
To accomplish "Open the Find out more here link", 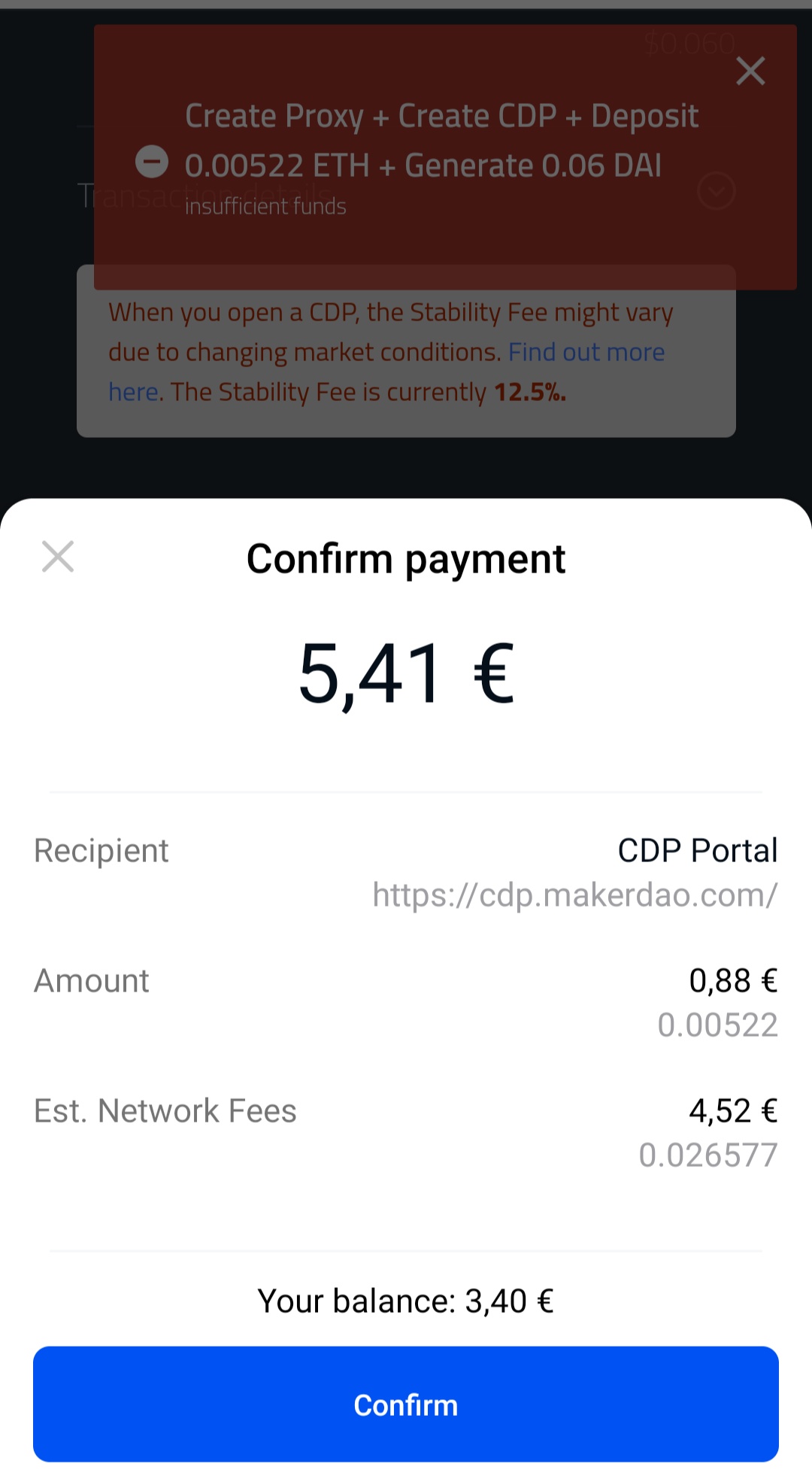I will (x=586, y=352).
